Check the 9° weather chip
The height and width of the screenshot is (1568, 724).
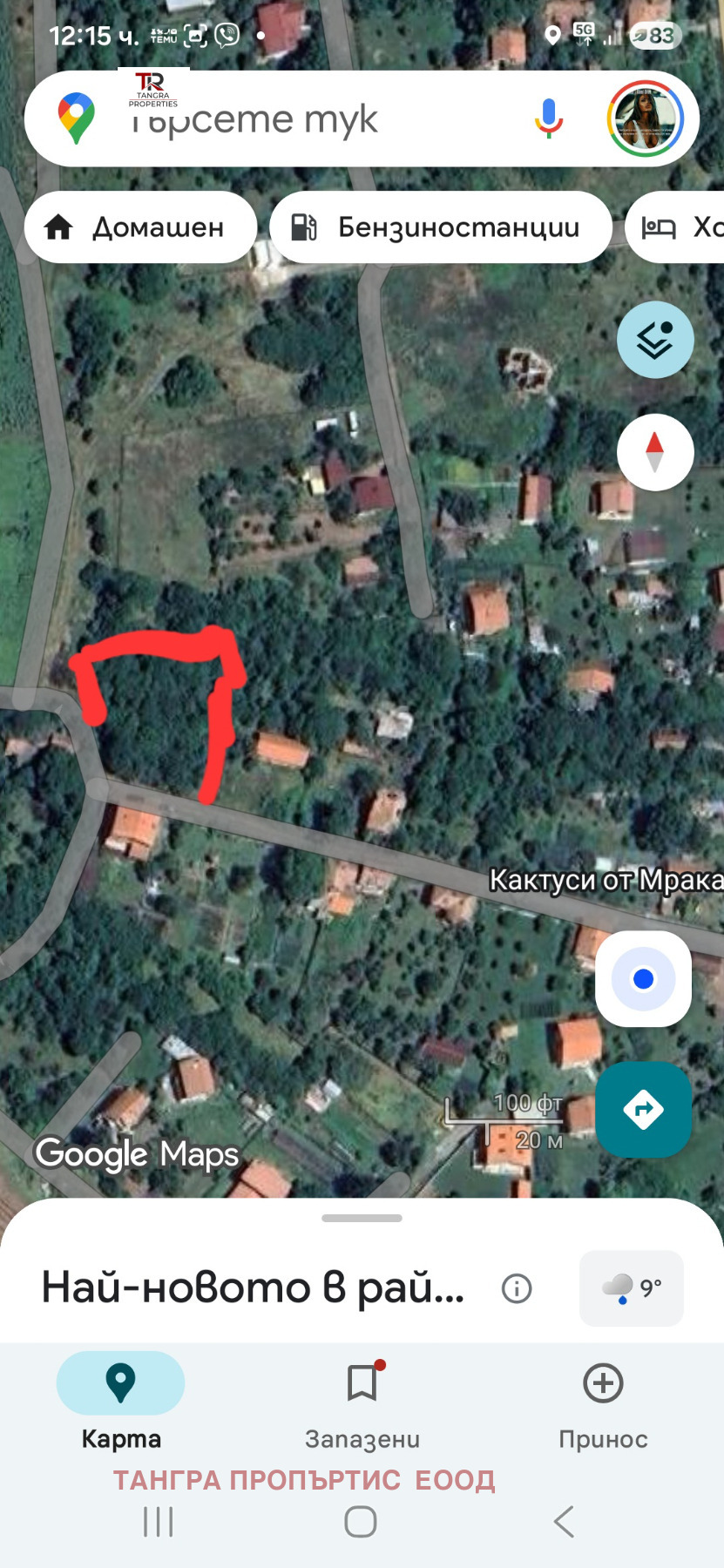632,1288
